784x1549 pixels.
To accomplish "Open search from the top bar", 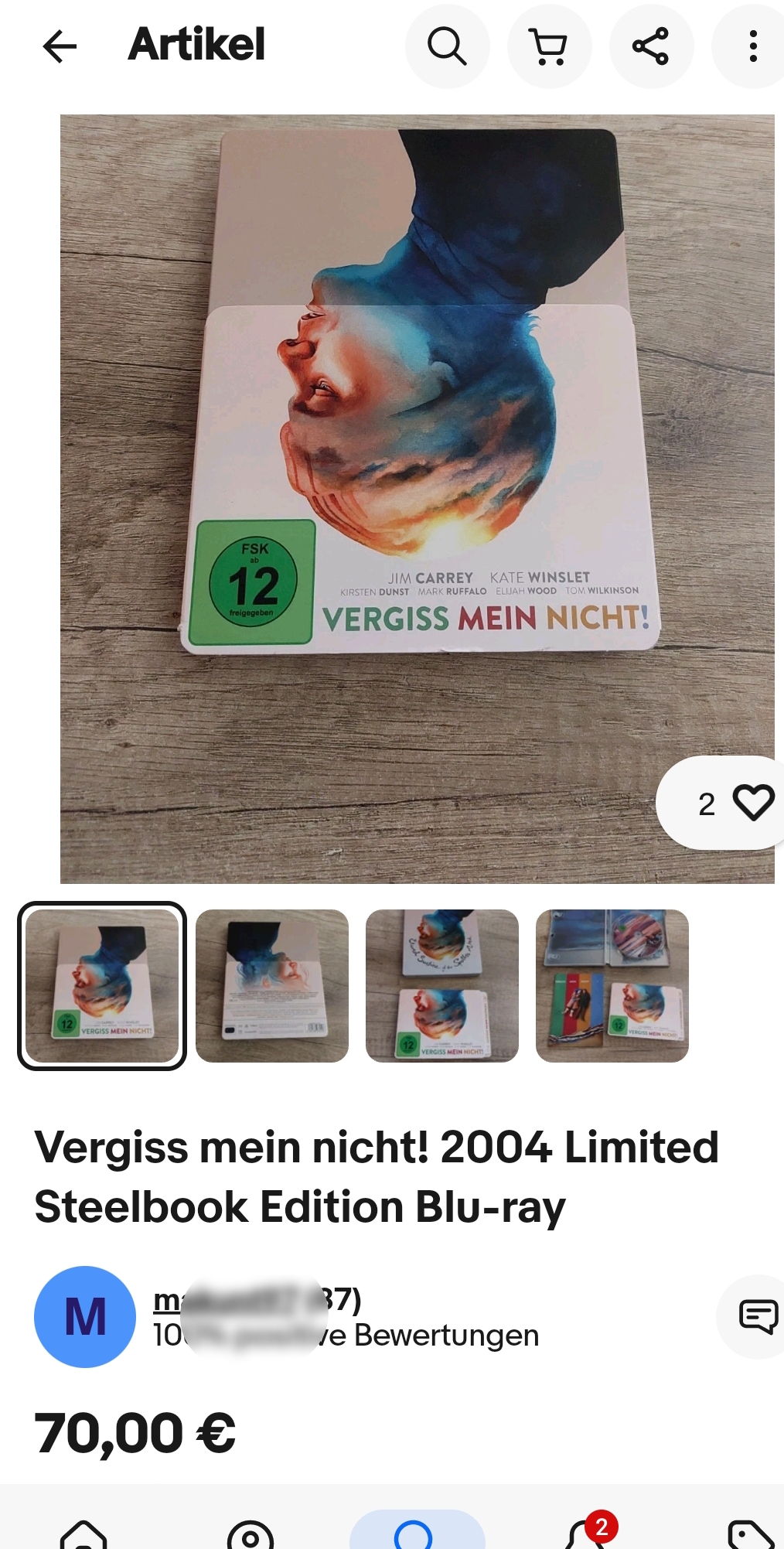I will 447,46.
